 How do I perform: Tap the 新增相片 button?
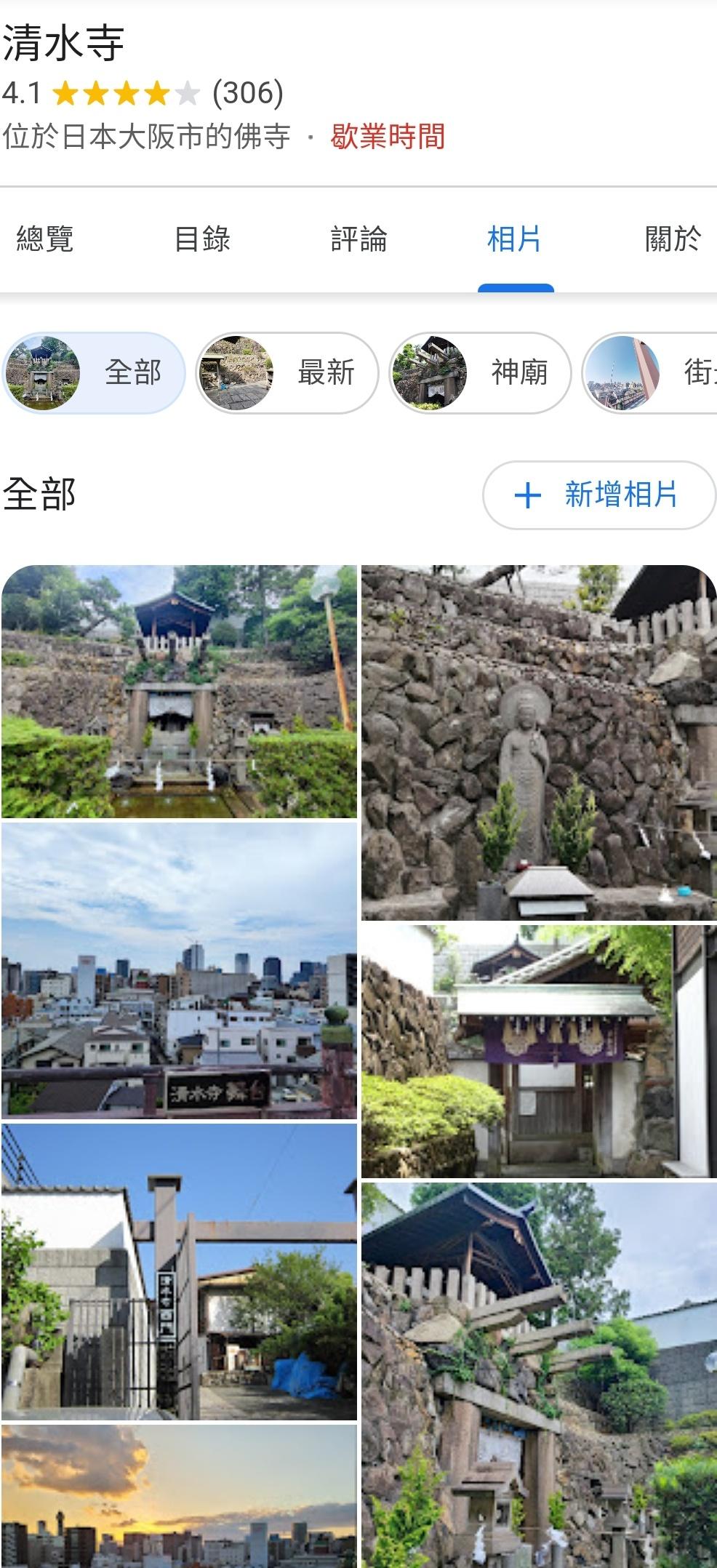598,495
